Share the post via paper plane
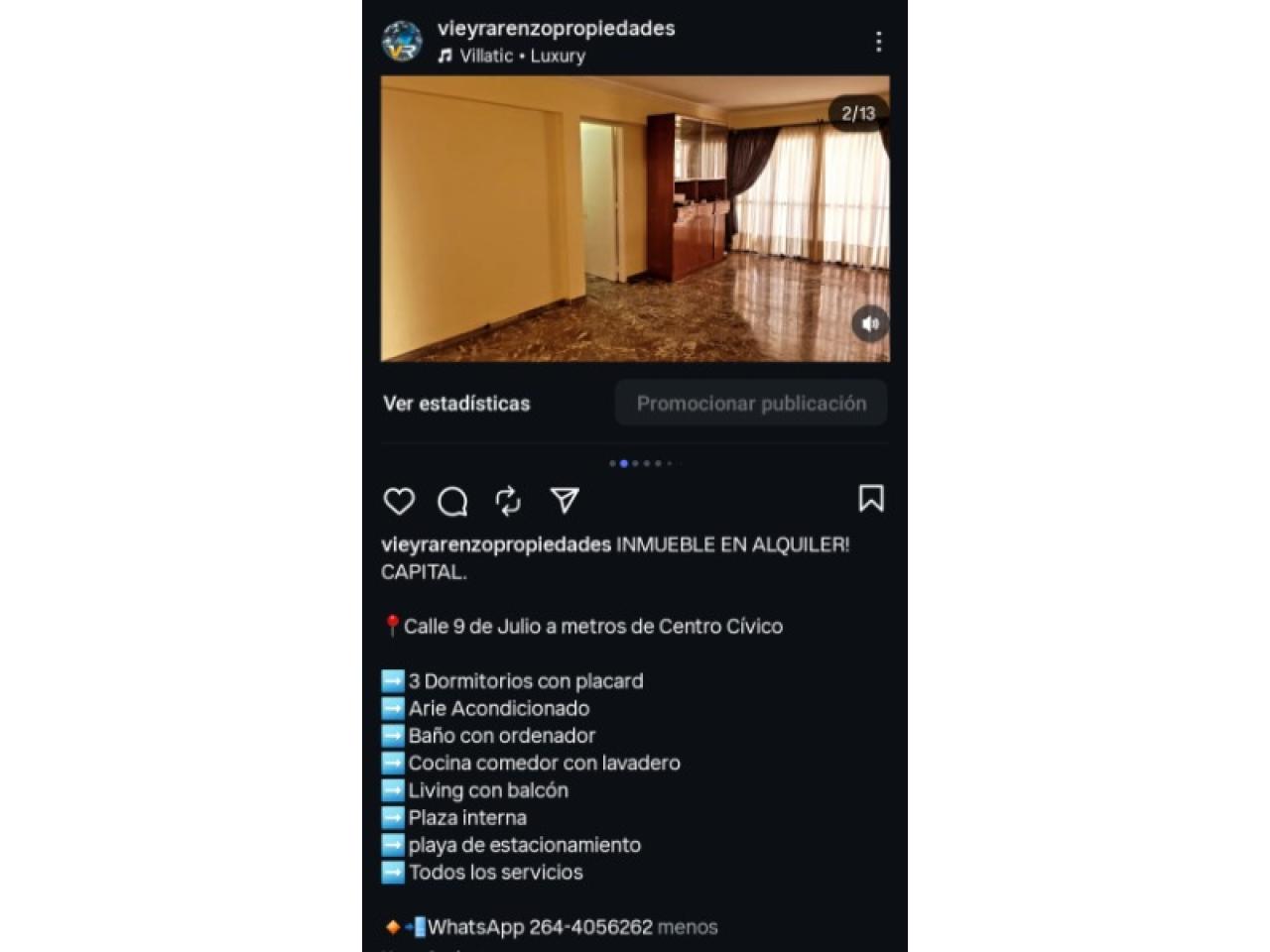 click(x=565, y=500)
